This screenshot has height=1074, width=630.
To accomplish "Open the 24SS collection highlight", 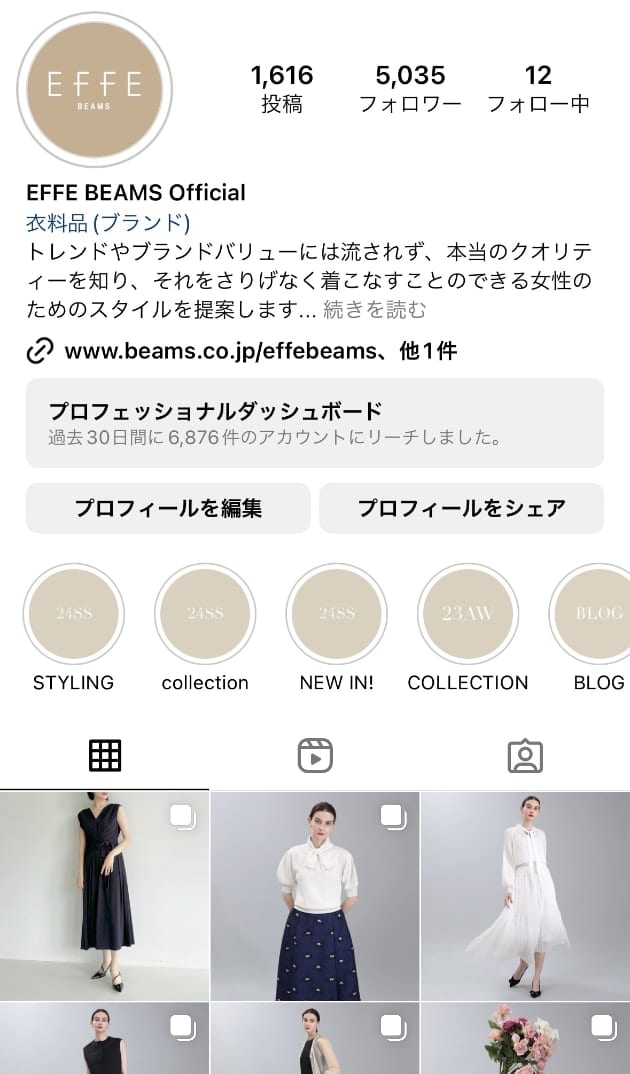I will pos(205,614).
